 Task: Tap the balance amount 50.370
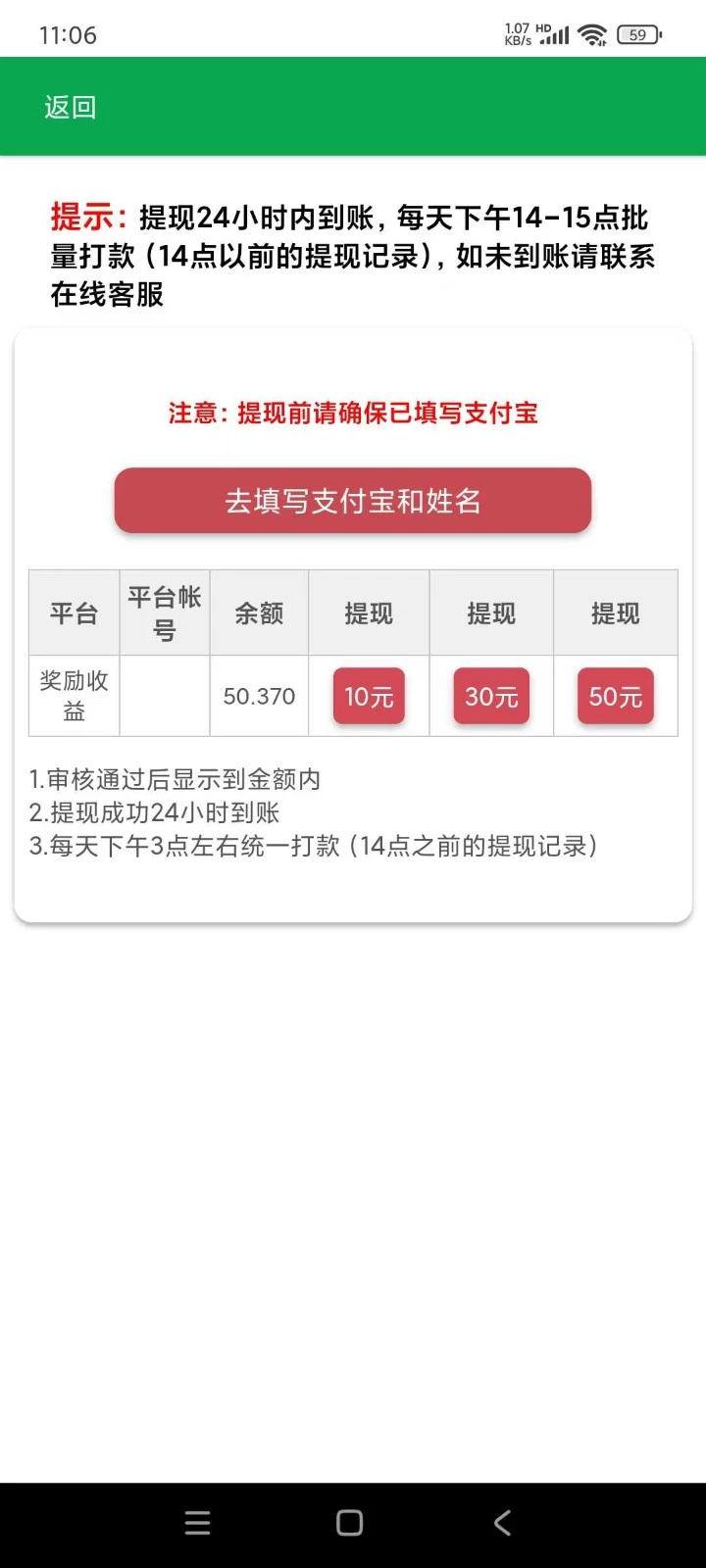pyautogui.click(x=258, y=696)
